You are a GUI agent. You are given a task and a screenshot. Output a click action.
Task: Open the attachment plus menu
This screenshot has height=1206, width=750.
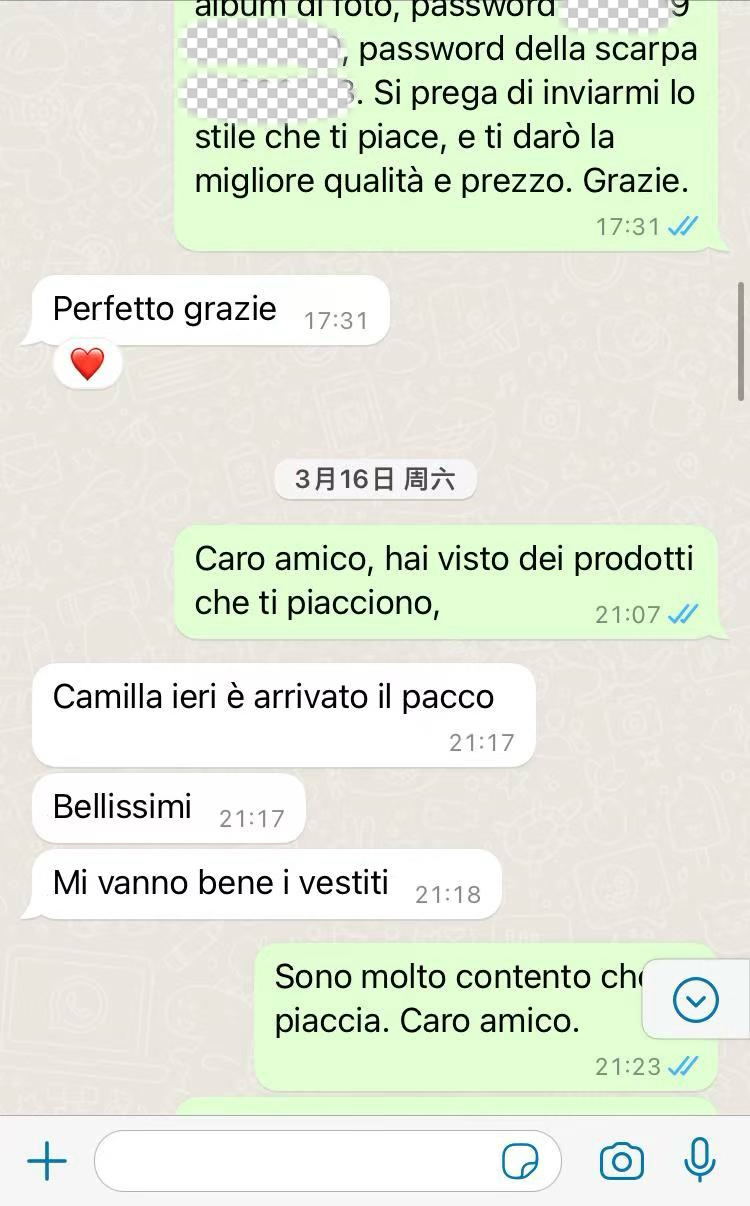coord(46,1161)
